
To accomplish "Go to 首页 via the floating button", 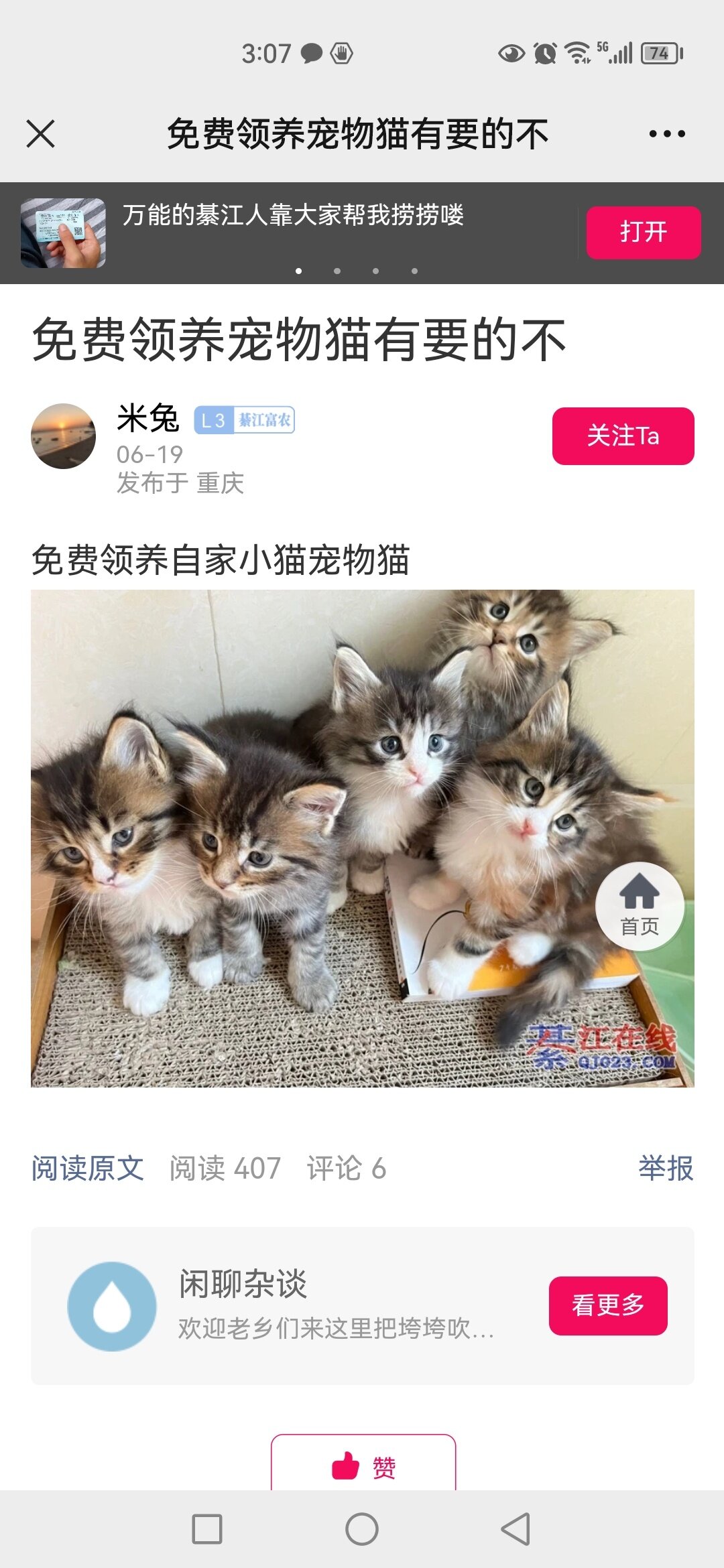I will (640, 906).
